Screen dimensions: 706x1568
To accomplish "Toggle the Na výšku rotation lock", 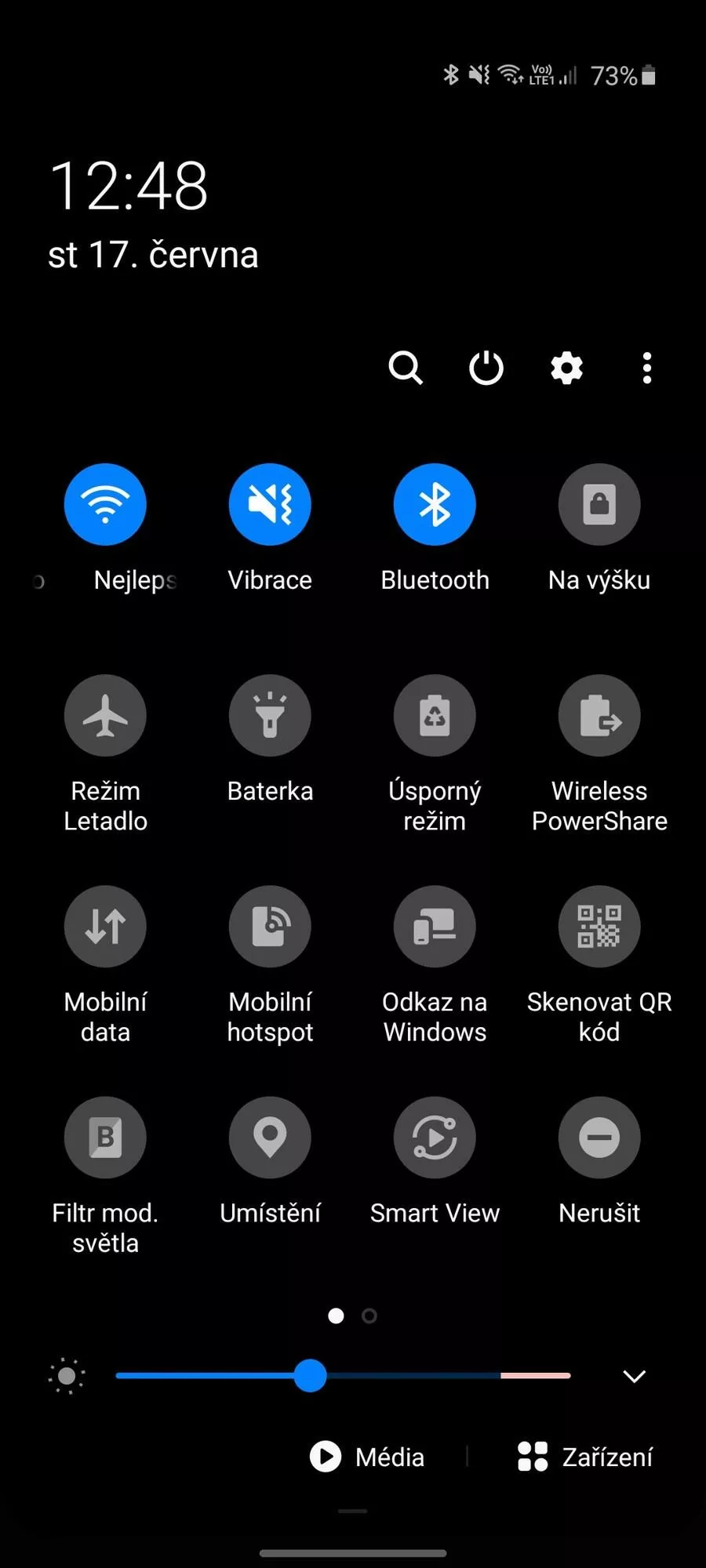I will pos(599,504).
